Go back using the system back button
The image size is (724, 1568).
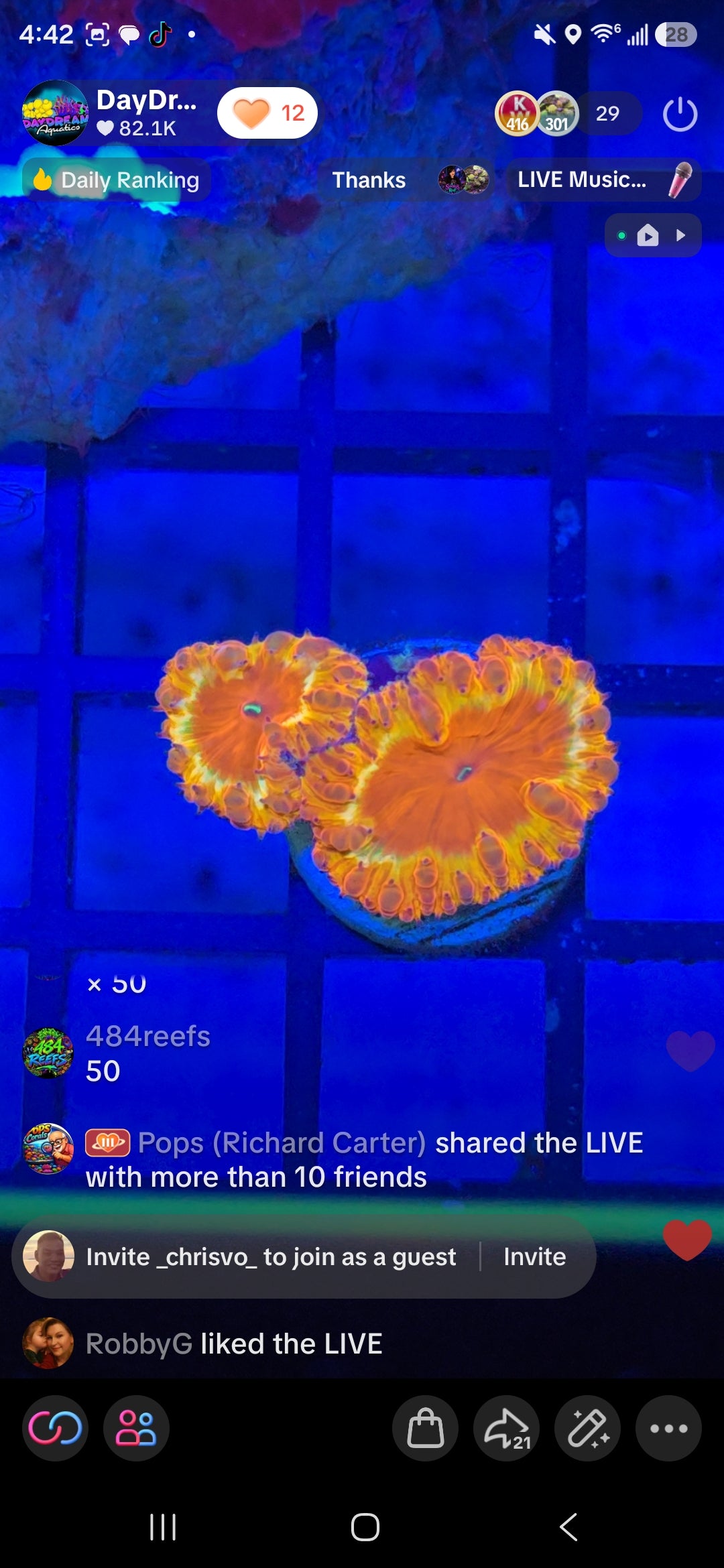point(568,1527)
